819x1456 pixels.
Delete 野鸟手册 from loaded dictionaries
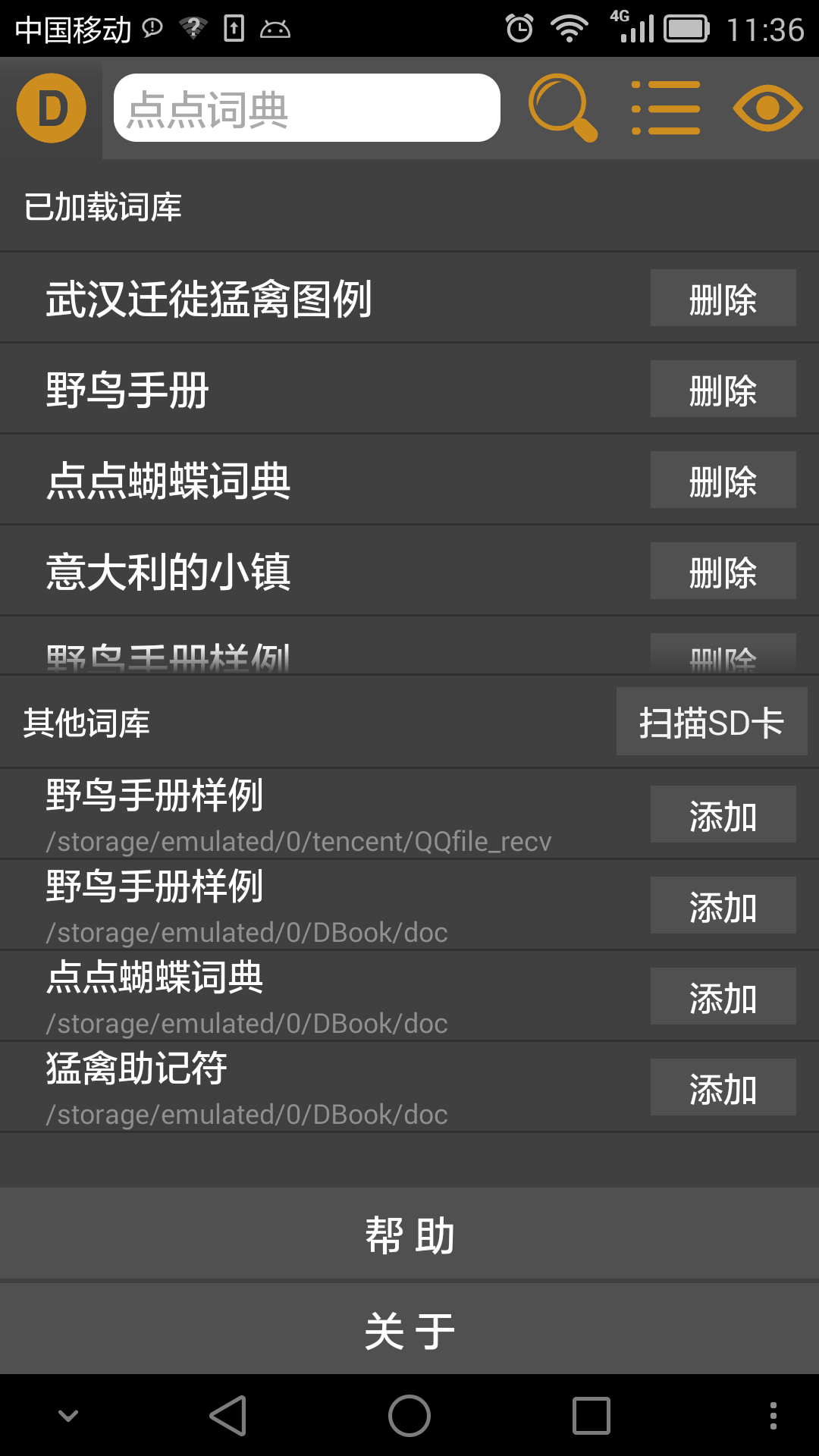pos(723,390)
